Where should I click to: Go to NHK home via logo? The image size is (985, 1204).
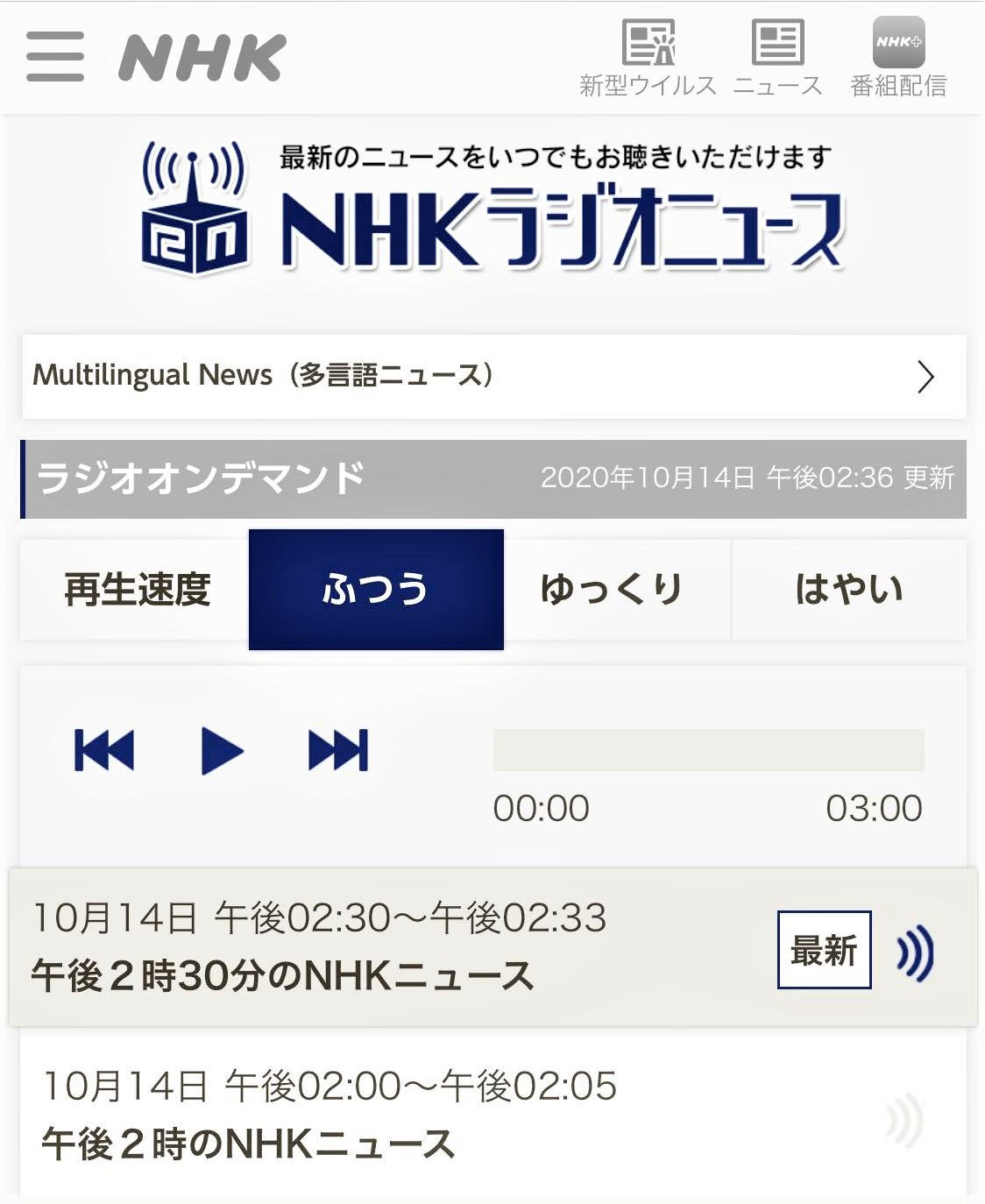coord(202,58)
